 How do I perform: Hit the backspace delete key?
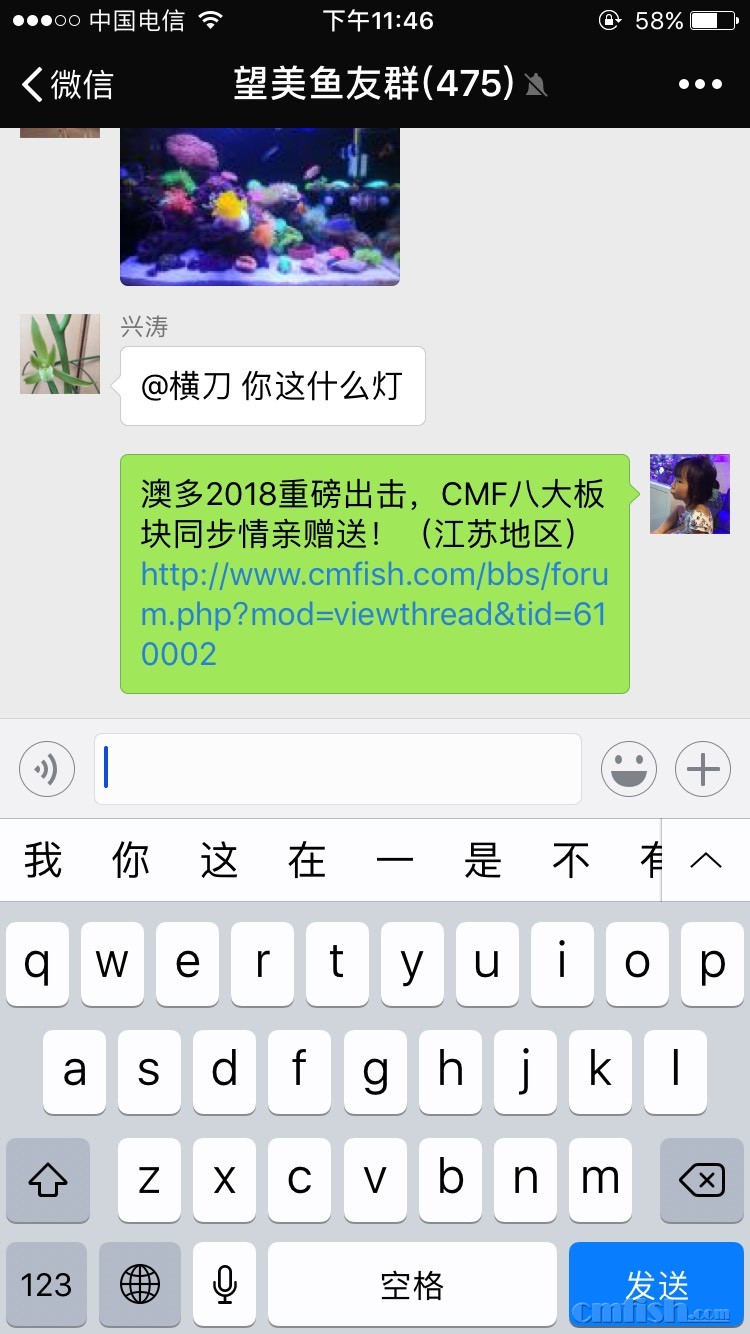coord(701,1180)
